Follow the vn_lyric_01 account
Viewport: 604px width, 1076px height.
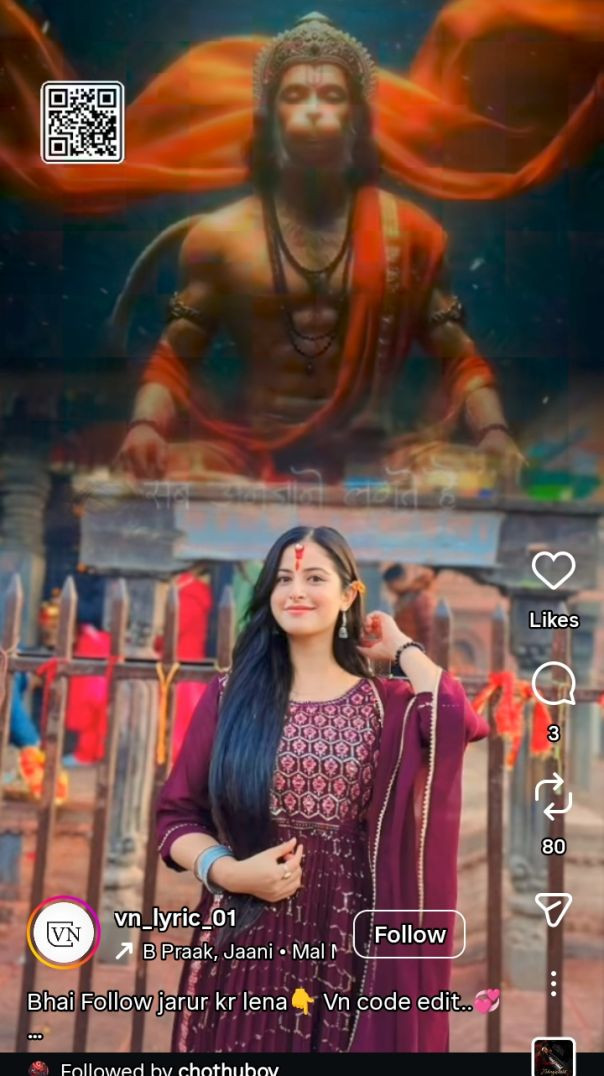409,934
